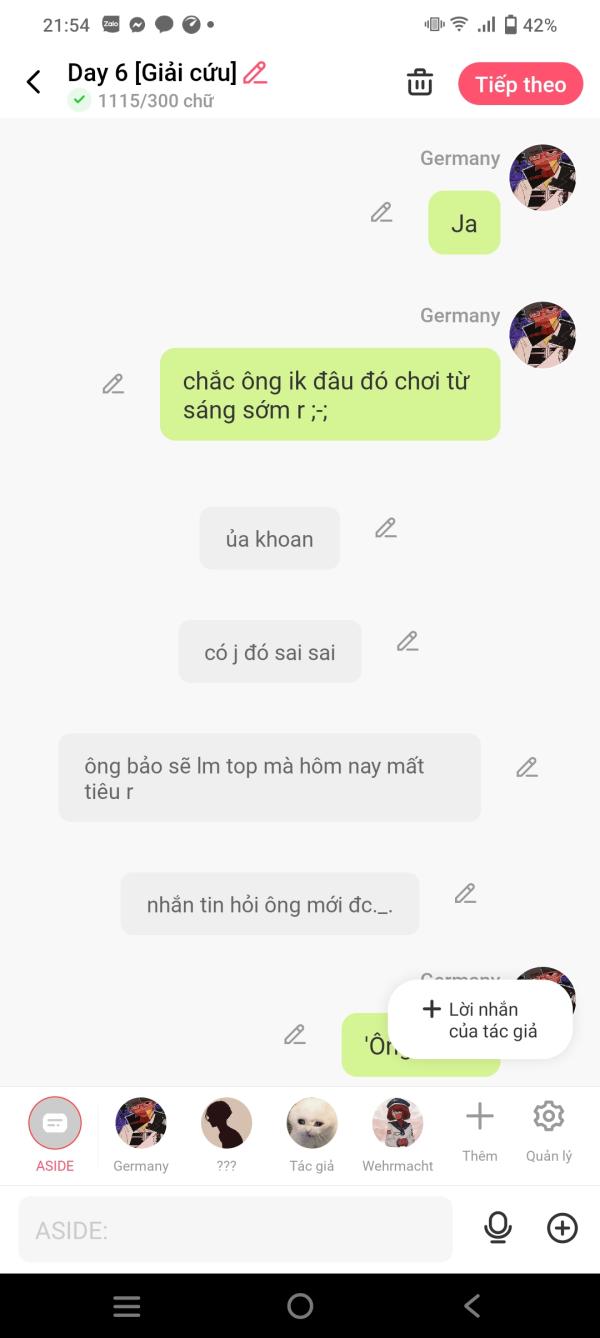Select the Tác giả character
This screenshot has height=1338, width=600.
tap(312, 1135)
